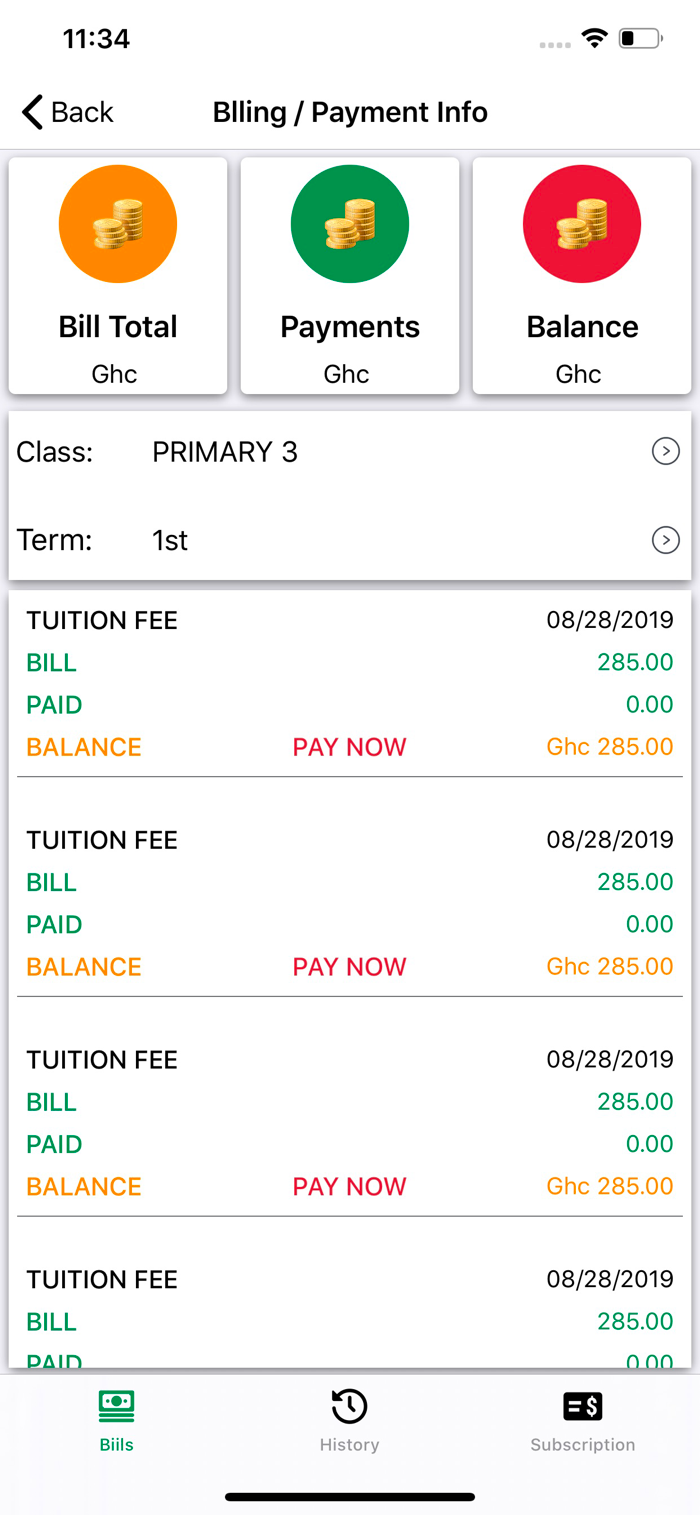
Task: Change the Term selection from 1st
Action: click(x=665, y=541)
